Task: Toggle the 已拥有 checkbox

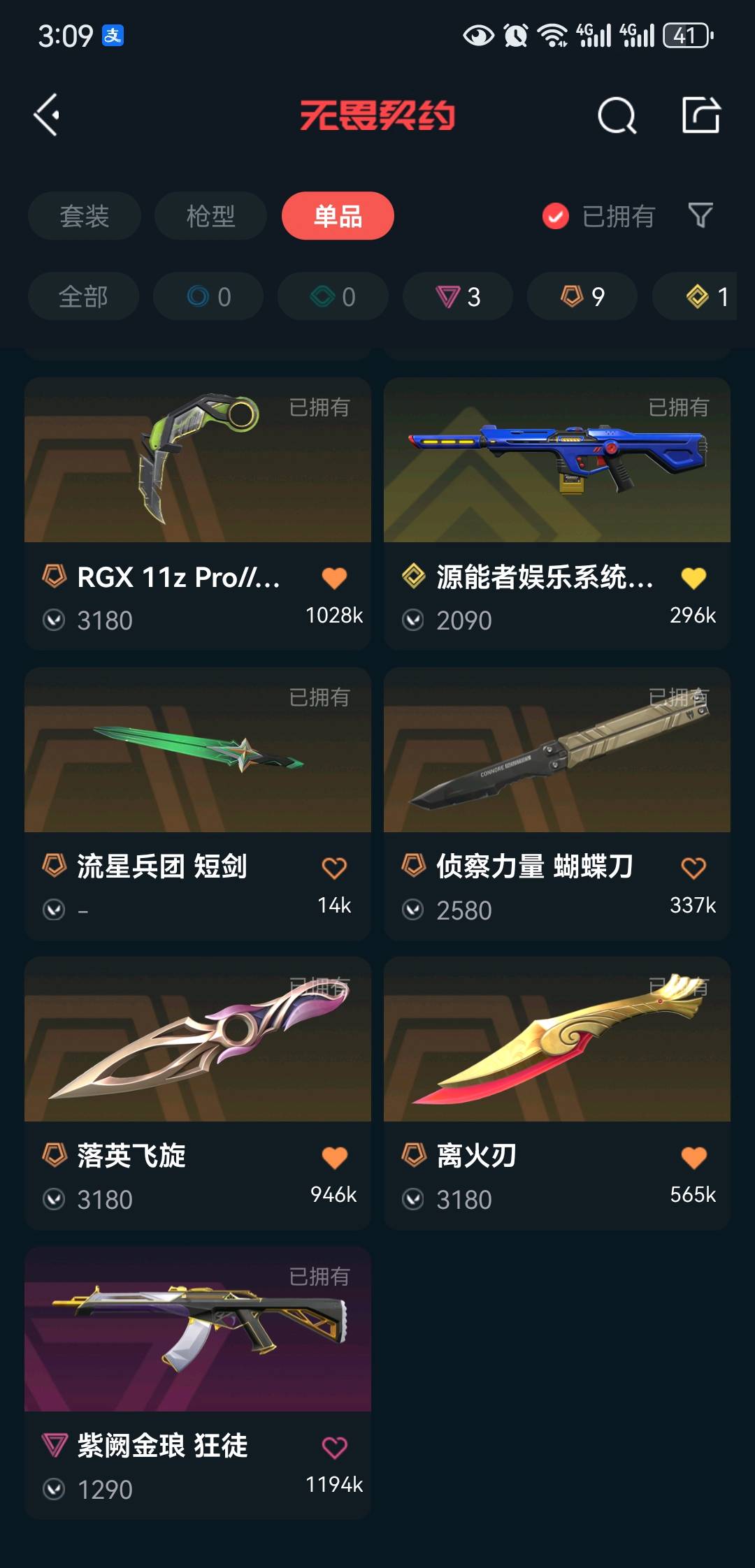Action: point(556,217)
